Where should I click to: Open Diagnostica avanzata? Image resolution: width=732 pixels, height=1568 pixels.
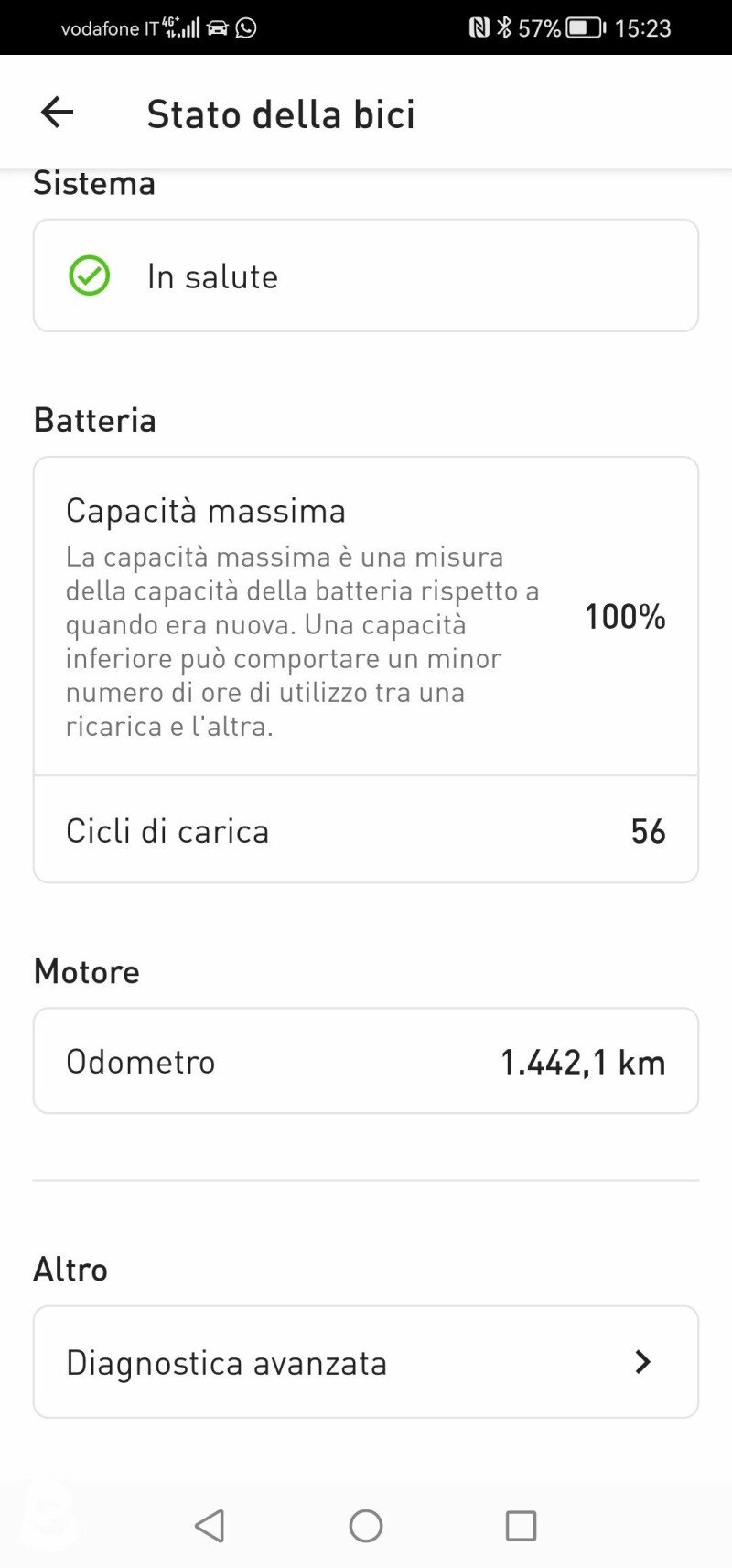click(x=366, y=1362)
